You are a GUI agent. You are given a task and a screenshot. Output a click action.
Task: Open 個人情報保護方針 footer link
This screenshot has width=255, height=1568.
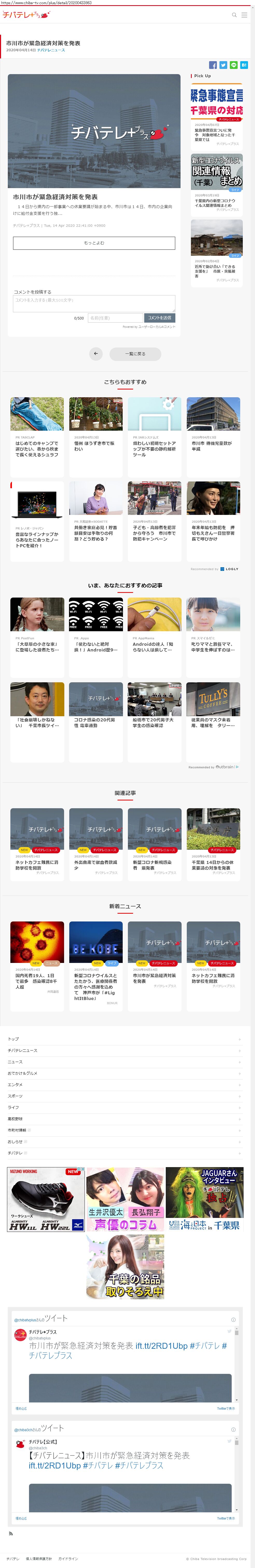39,1559
